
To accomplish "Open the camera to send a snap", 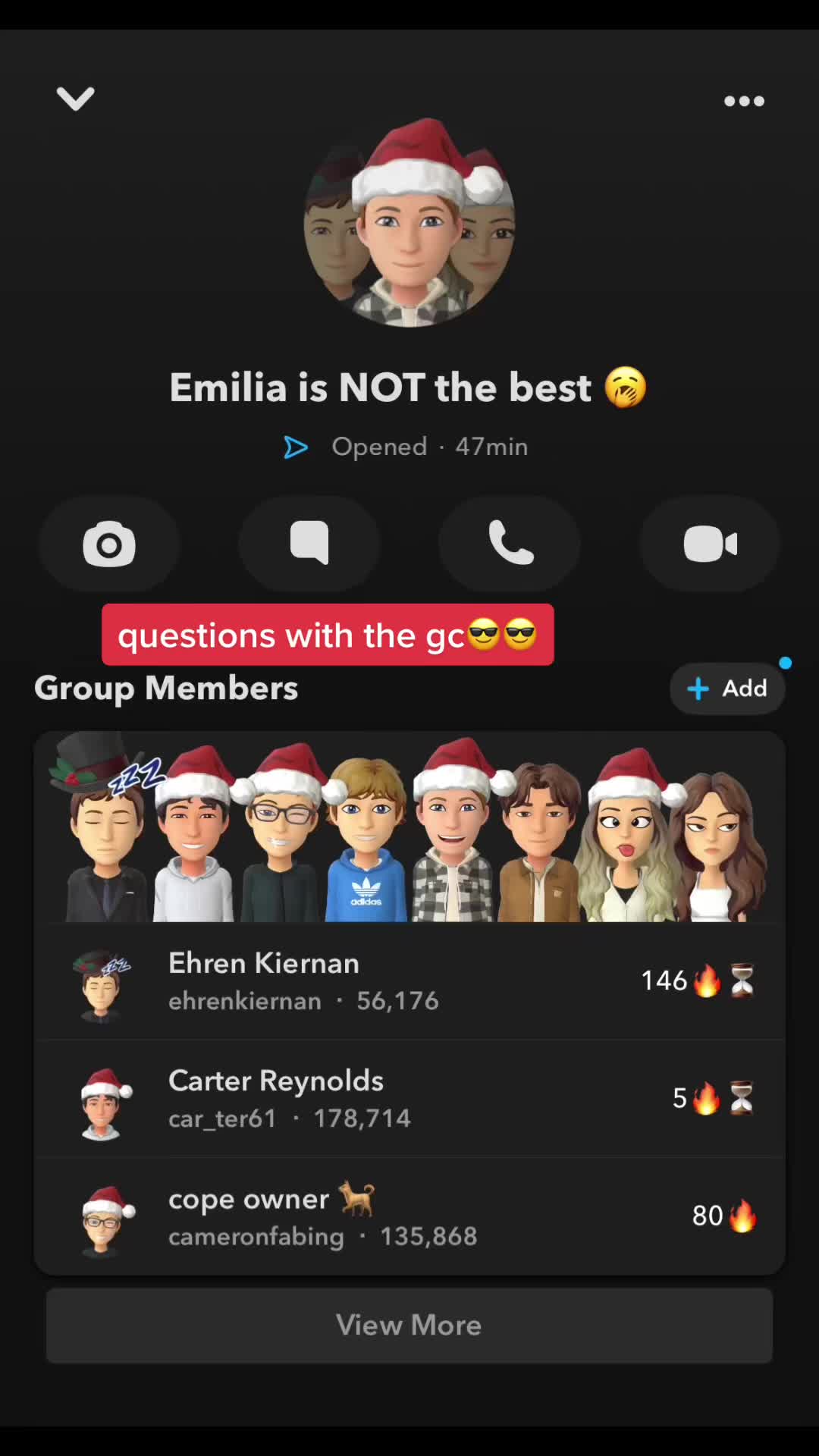I will click(x=109, y=544).
